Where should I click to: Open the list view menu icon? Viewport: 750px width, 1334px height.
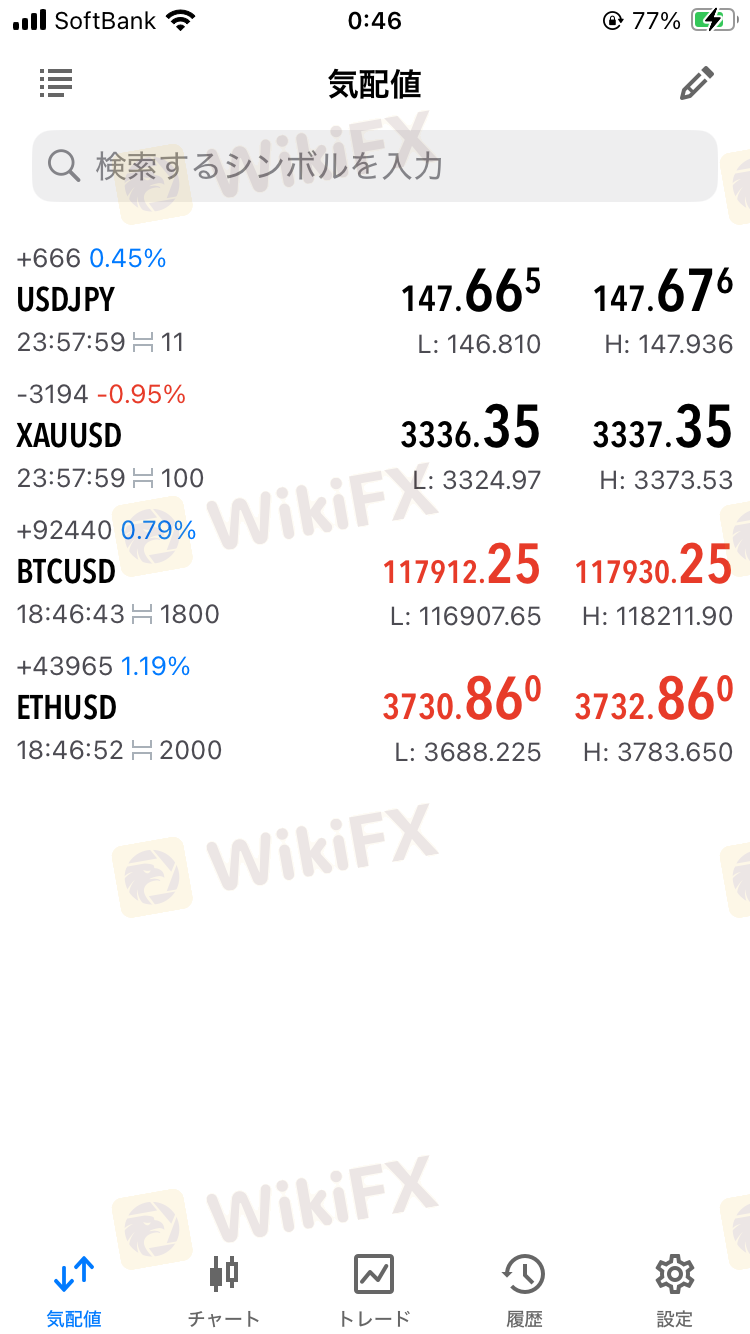pyautogui.click(x=56, y=83)
